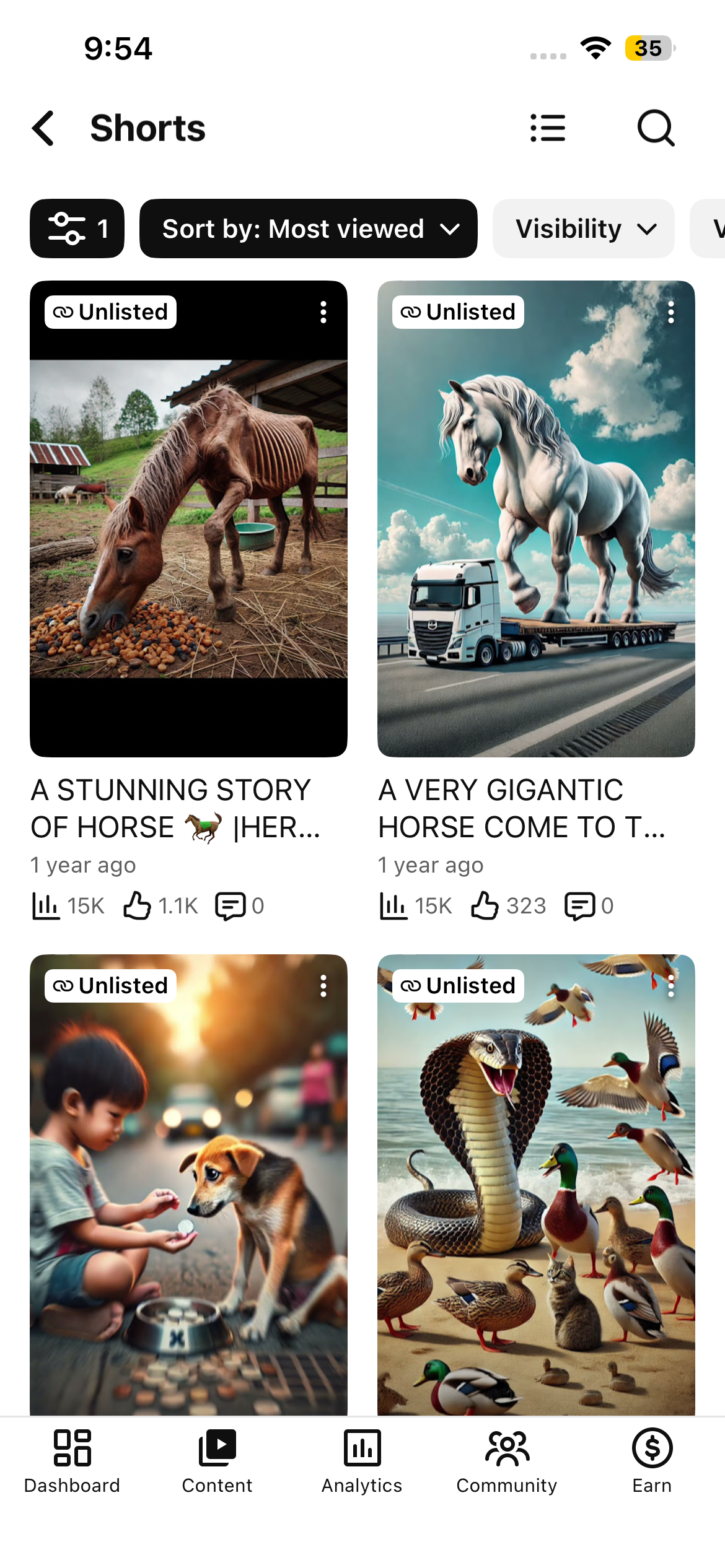Image resolution: width=725 pixels, height=1568 pixels.
Task: Expand the Visibility filter dropdown
Action: click(x=584, y=229)
